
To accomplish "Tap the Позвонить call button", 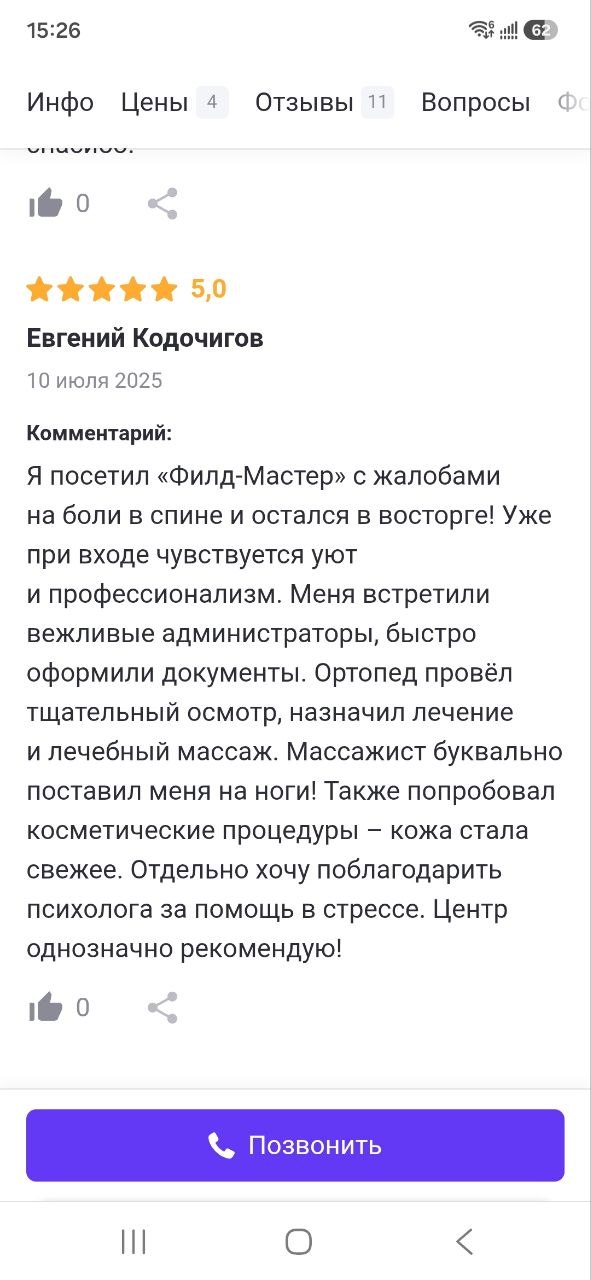I will [295, 1145].
